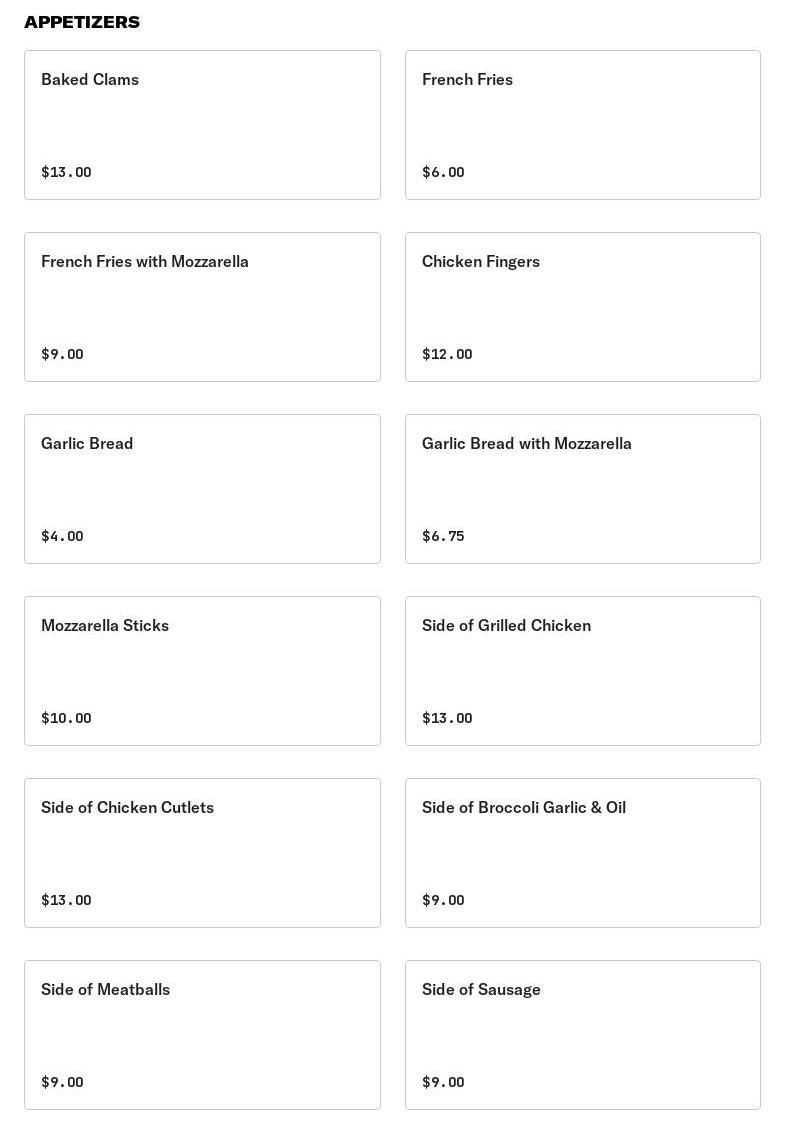This screenshot has width=785, height=1142.
Task: Open Chicken Fingers appetizer
Action: [582, 307]
